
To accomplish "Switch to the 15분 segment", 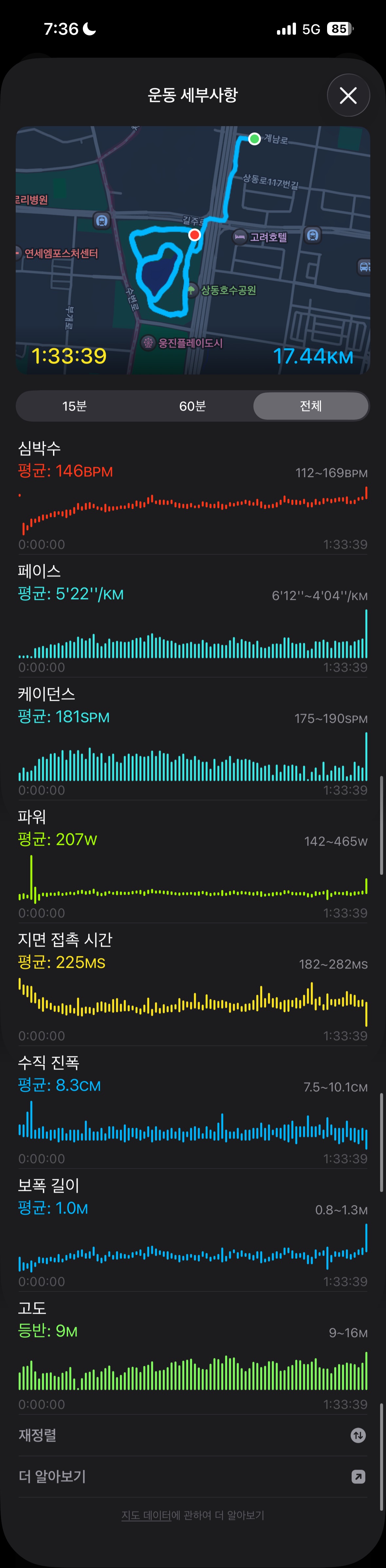I will pos(74,406).
